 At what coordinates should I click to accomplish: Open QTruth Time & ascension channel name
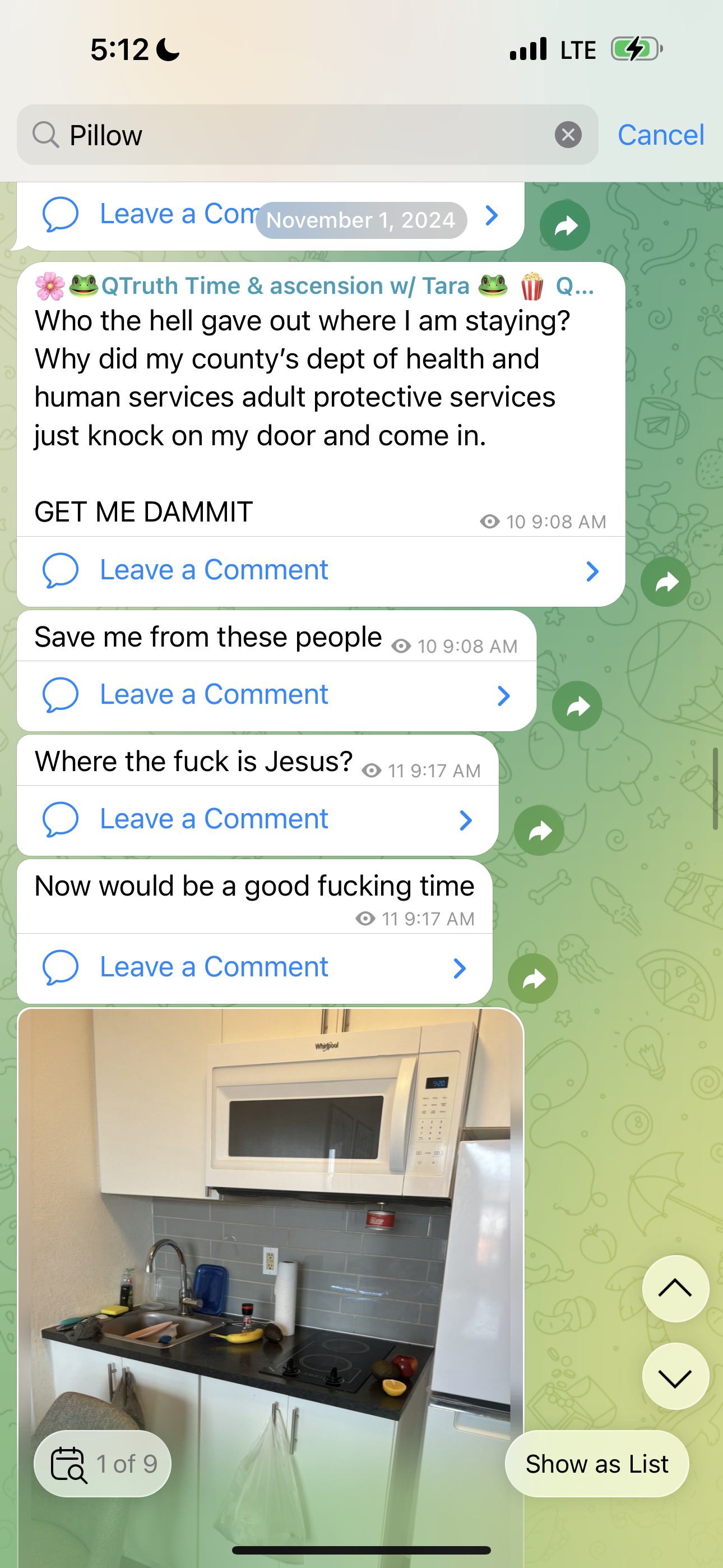pos(285,286)
